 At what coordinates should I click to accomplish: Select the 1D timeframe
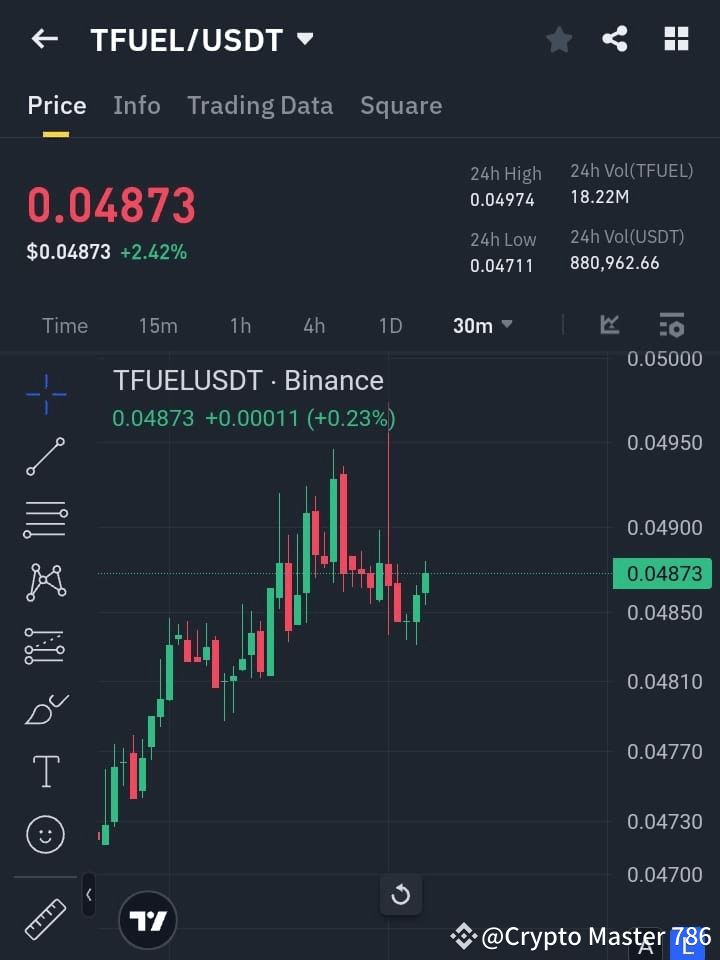[389, 325]
